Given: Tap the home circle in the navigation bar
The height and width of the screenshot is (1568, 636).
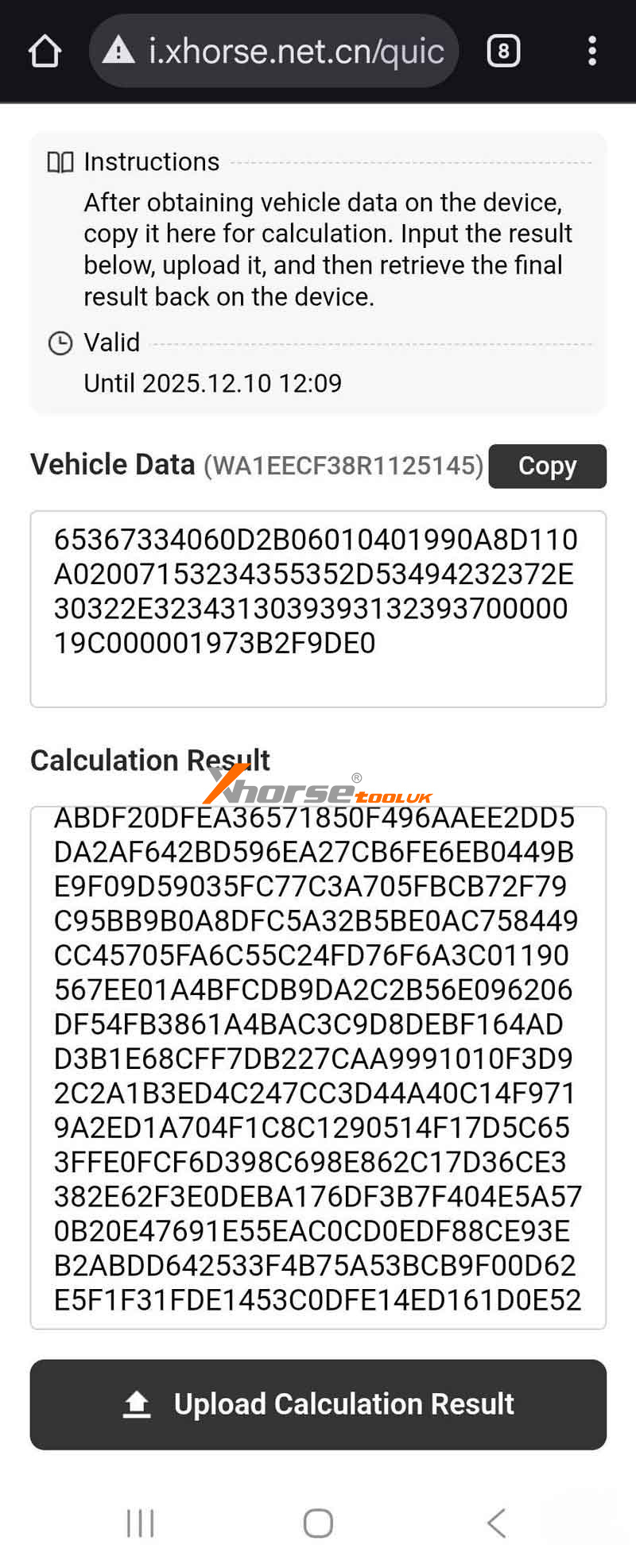Looking at the screenshot, I should (x=317, y=1523).
